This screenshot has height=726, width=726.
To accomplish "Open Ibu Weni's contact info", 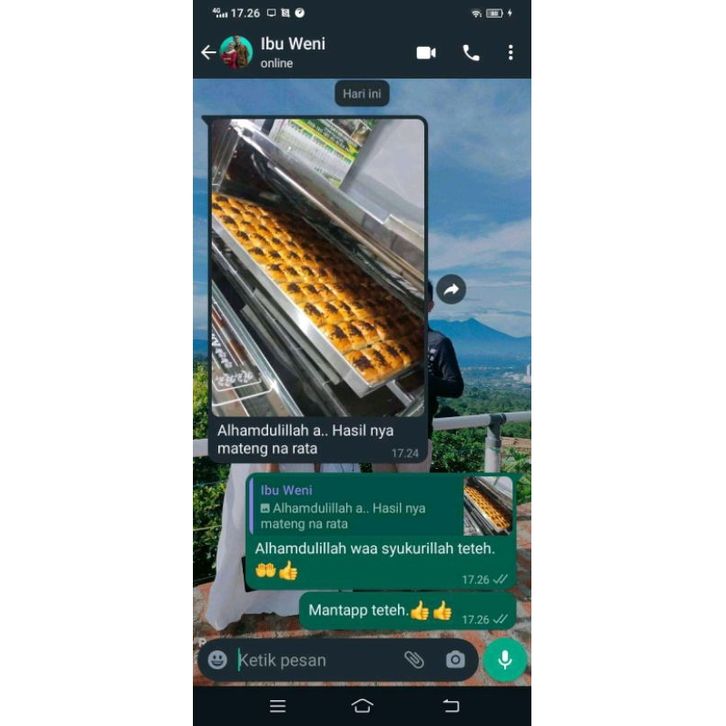I will point(292,52).
